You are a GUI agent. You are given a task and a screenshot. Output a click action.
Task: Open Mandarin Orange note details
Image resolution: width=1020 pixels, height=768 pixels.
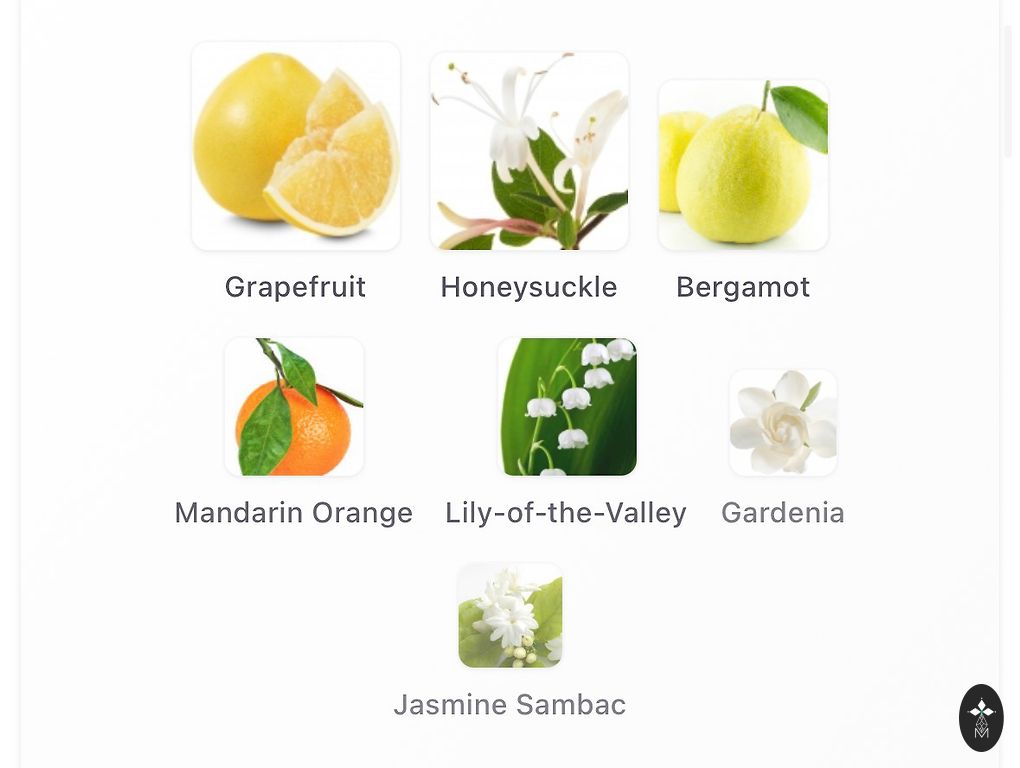tap(294, 407)
